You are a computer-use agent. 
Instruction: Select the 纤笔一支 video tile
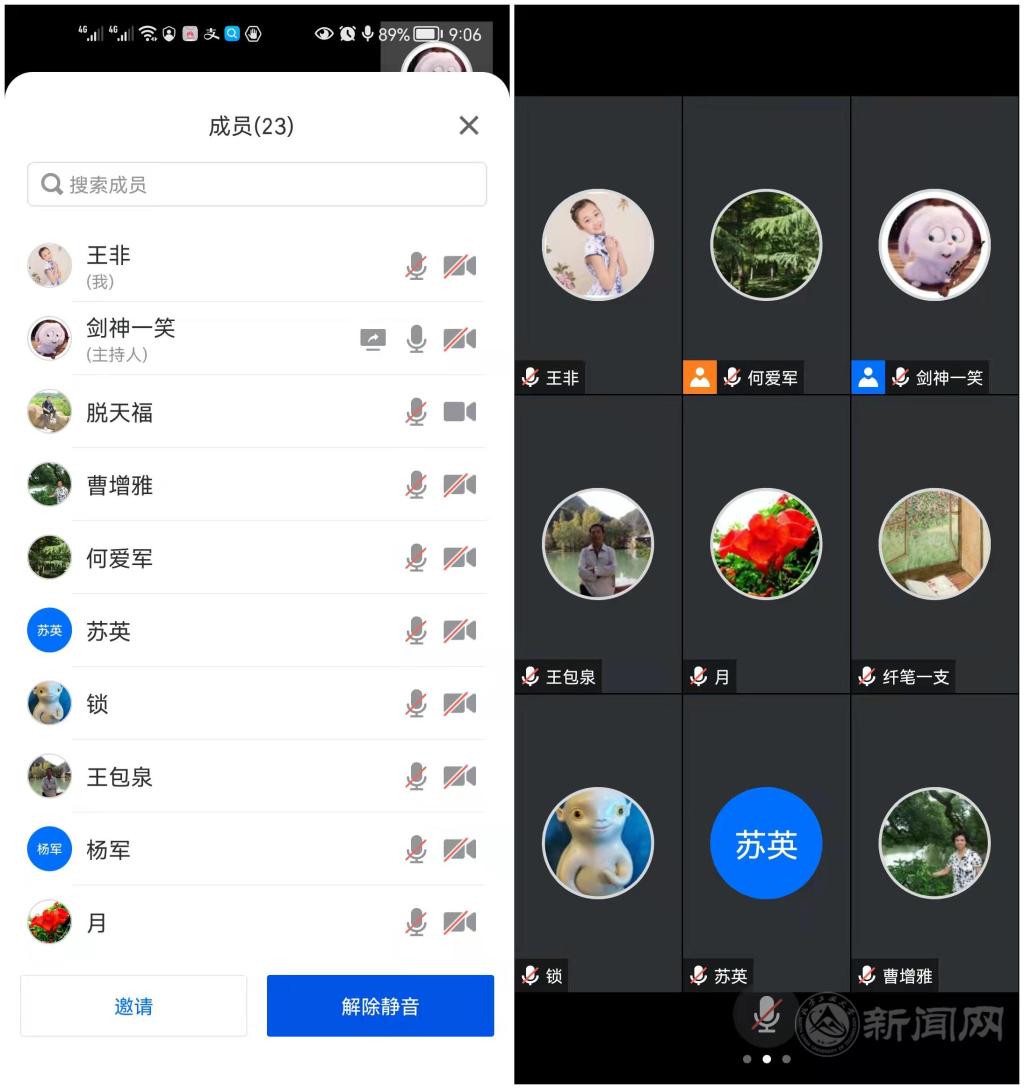pos(934,544)
